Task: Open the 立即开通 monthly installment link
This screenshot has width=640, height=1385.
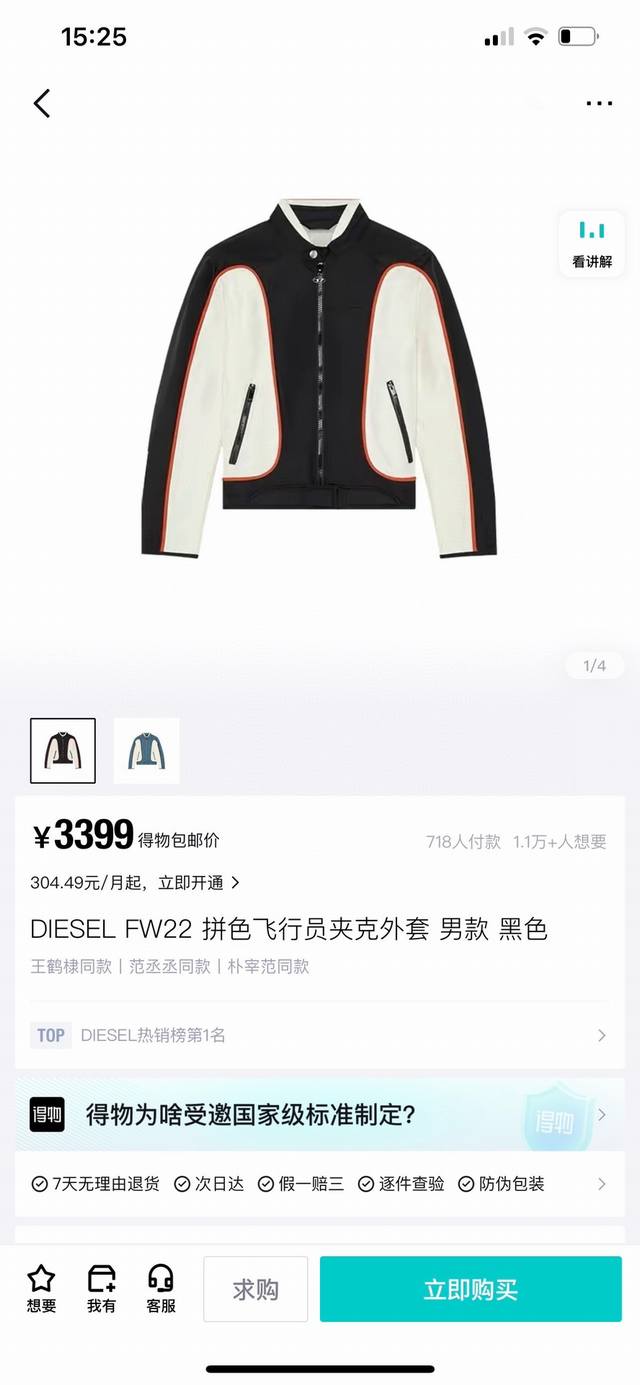Action: (199, 883)
